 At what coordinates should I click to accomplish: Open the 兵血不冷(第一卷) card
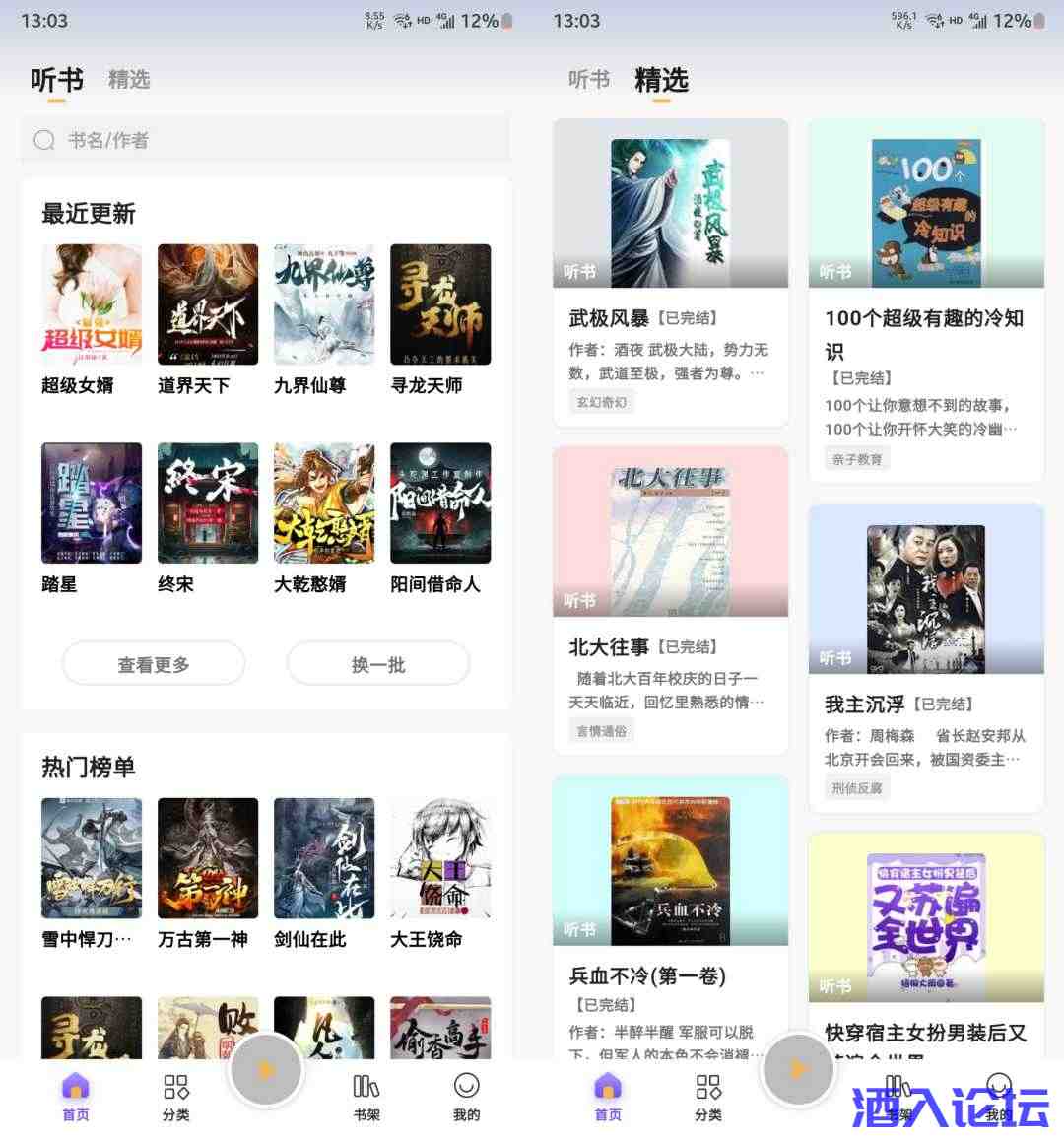click(670, 916)
